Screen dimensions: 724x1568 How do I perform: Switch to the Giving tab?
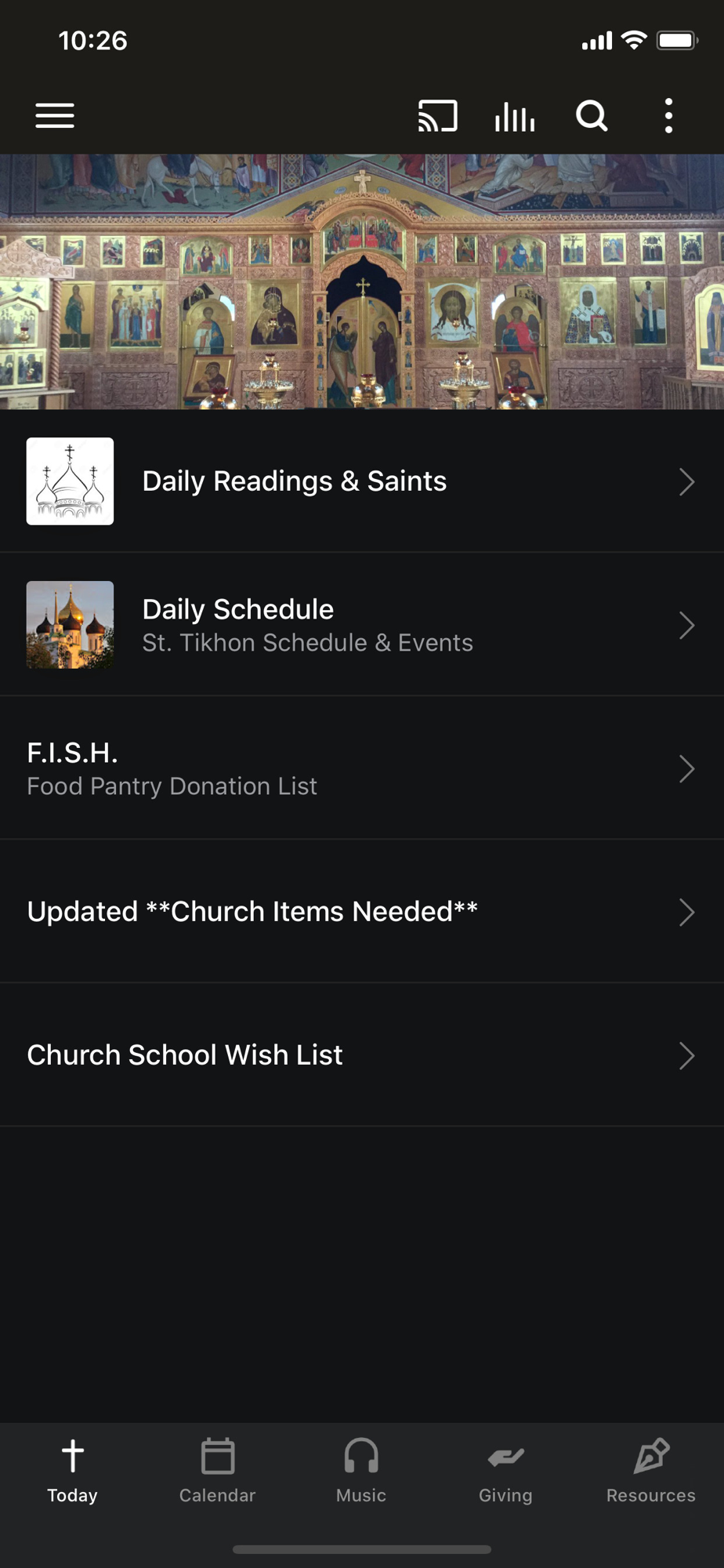505,1472
